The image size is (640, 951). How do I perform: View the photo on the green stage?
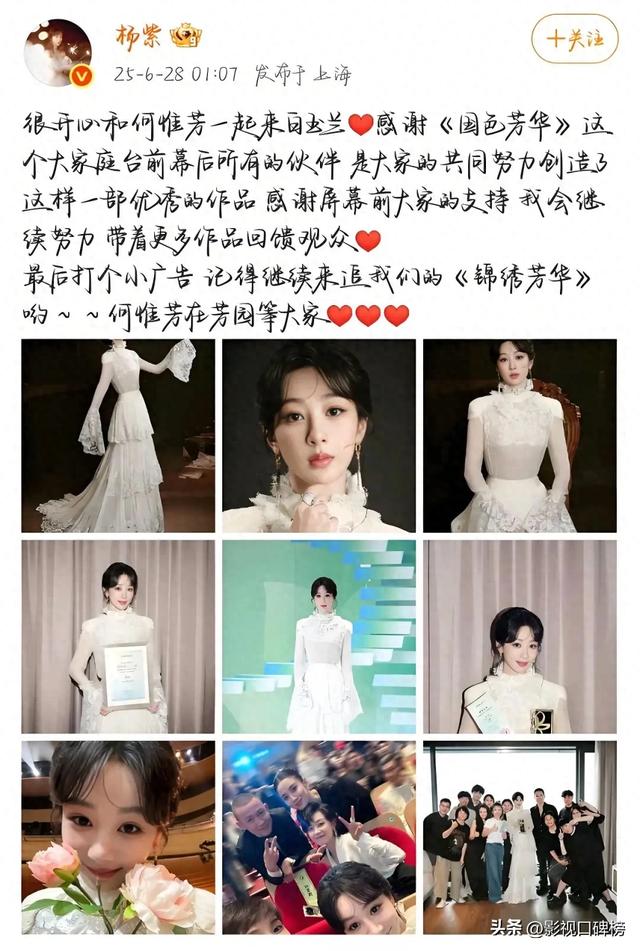click(319, 636)
